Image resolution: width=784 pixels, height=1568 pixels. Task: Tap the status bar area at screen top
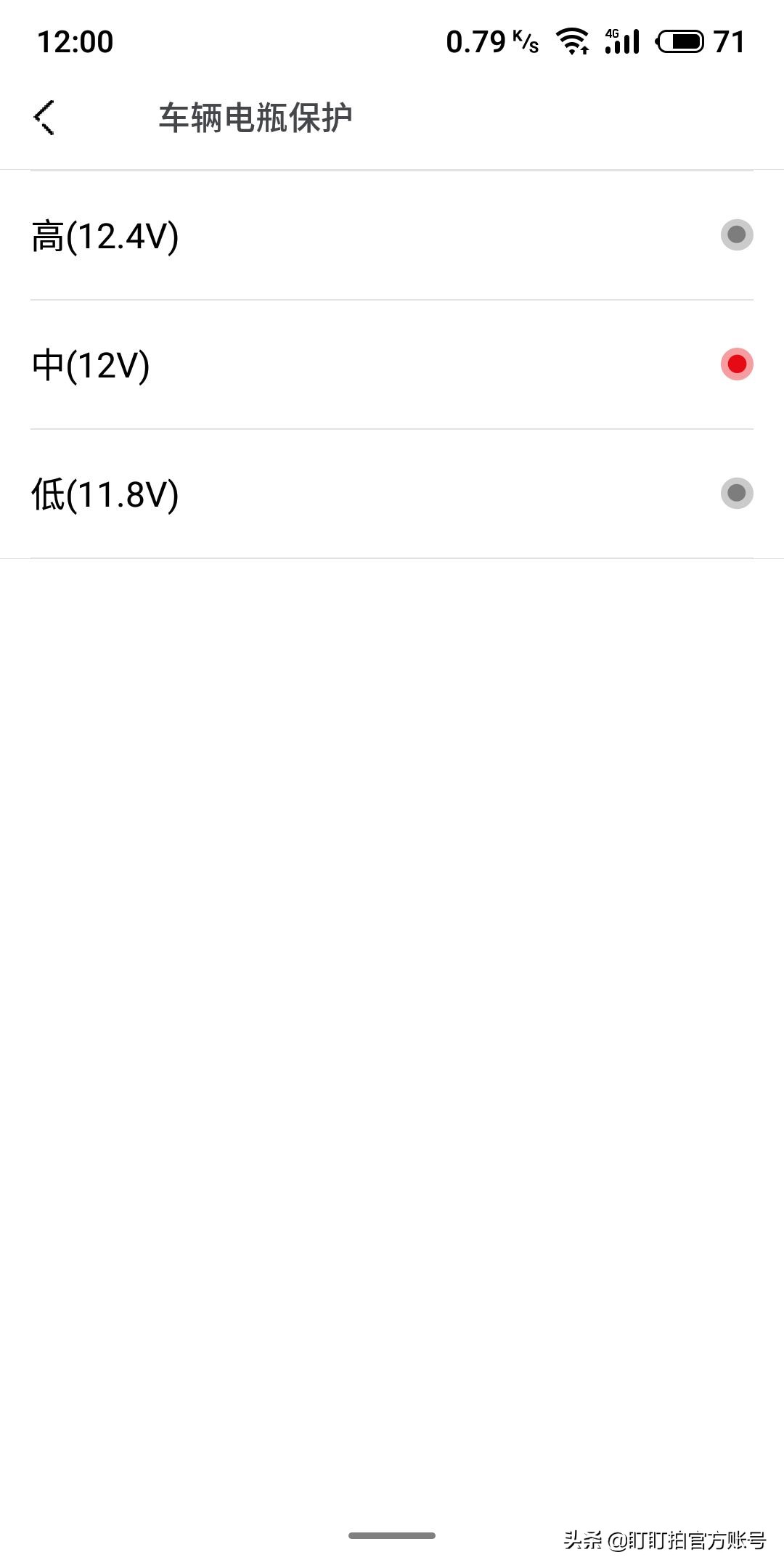pos(392,42)
